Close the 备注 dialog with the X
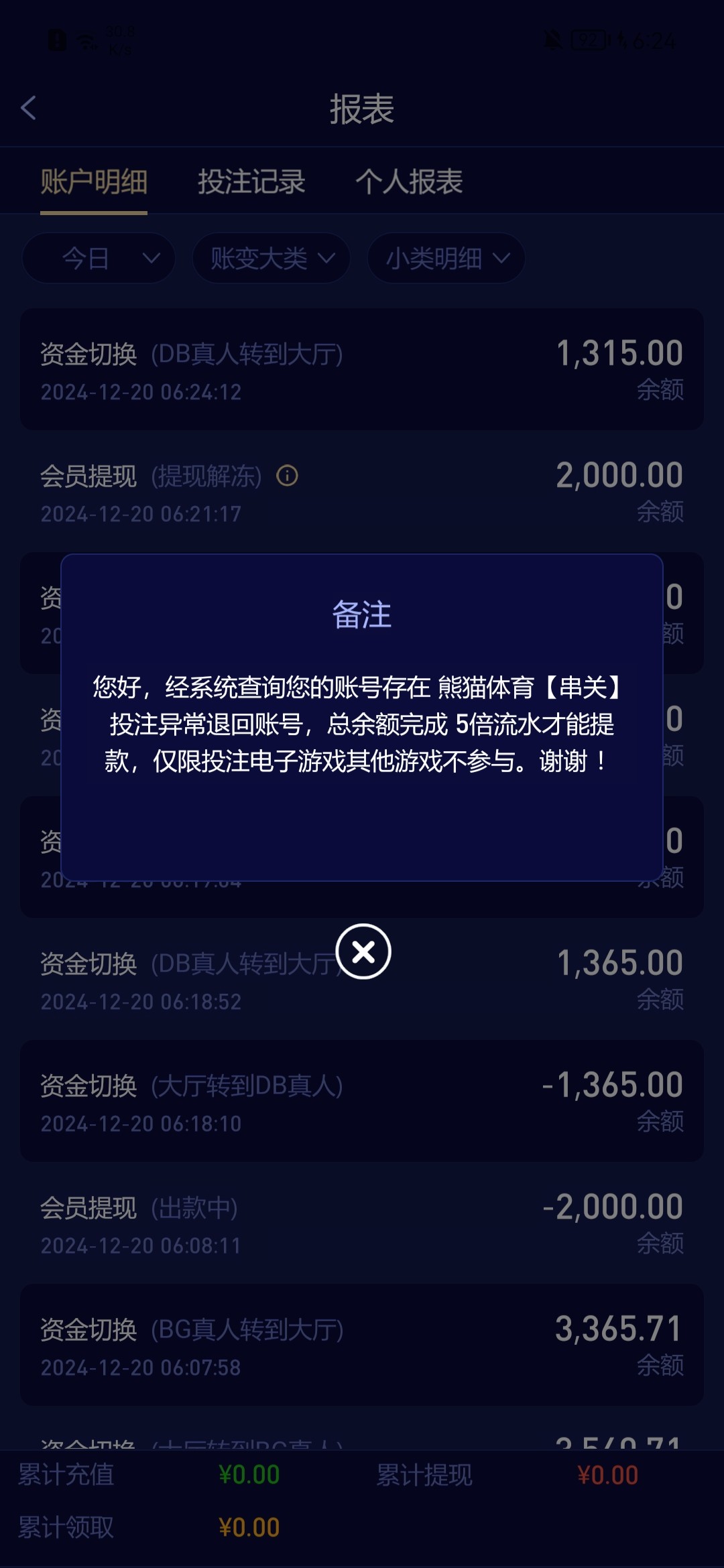This screenshot has height=1568, width=724. 363,952
